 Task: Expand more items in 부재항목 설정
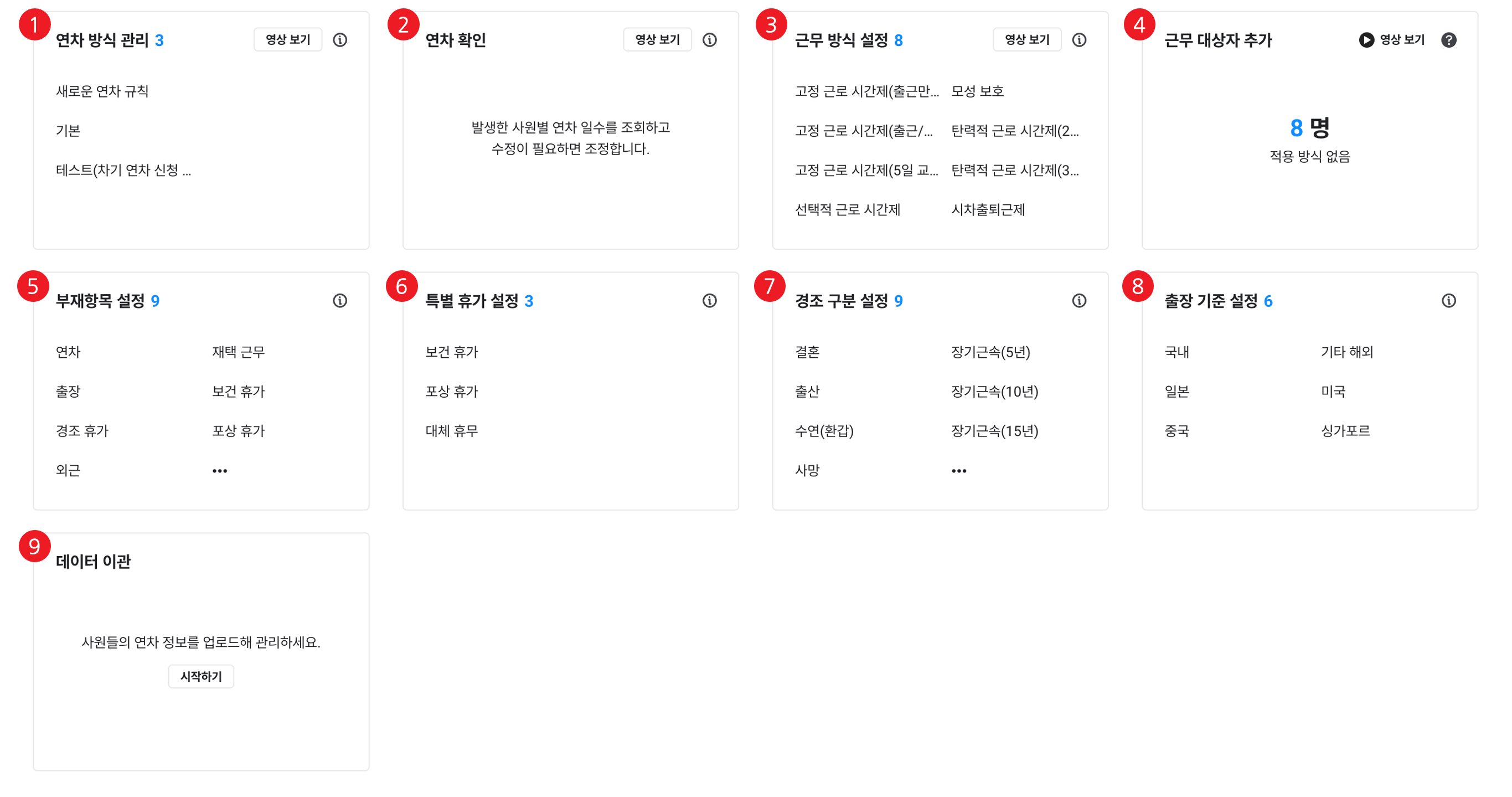tap(220, 470)
